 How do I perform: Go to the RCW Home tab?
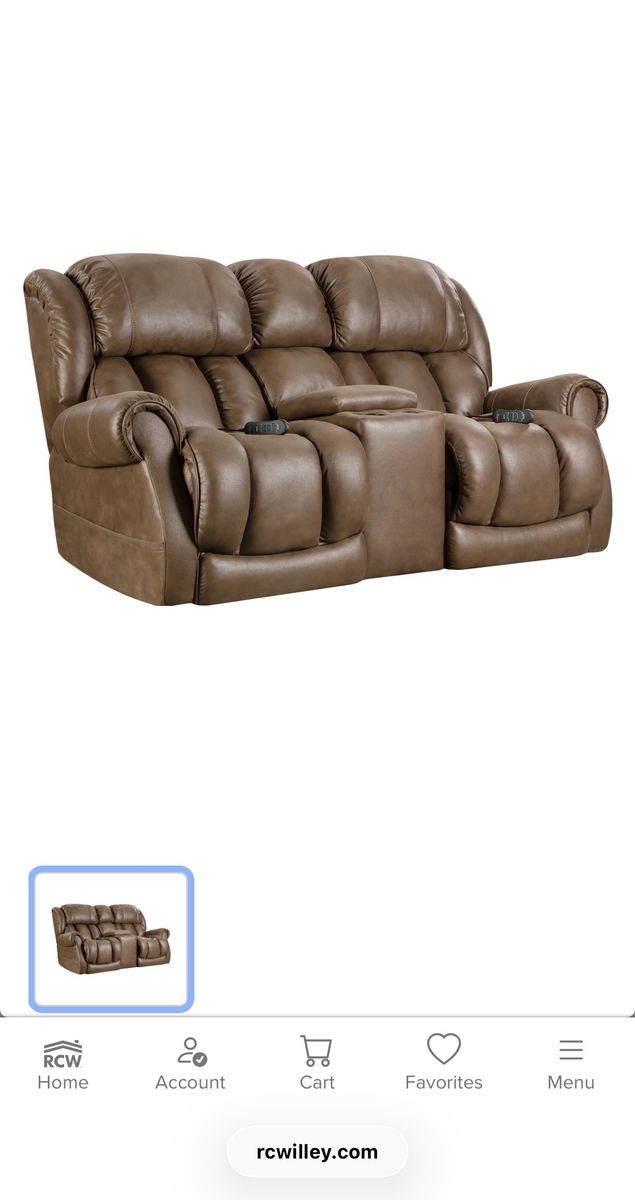point(63,1064)
